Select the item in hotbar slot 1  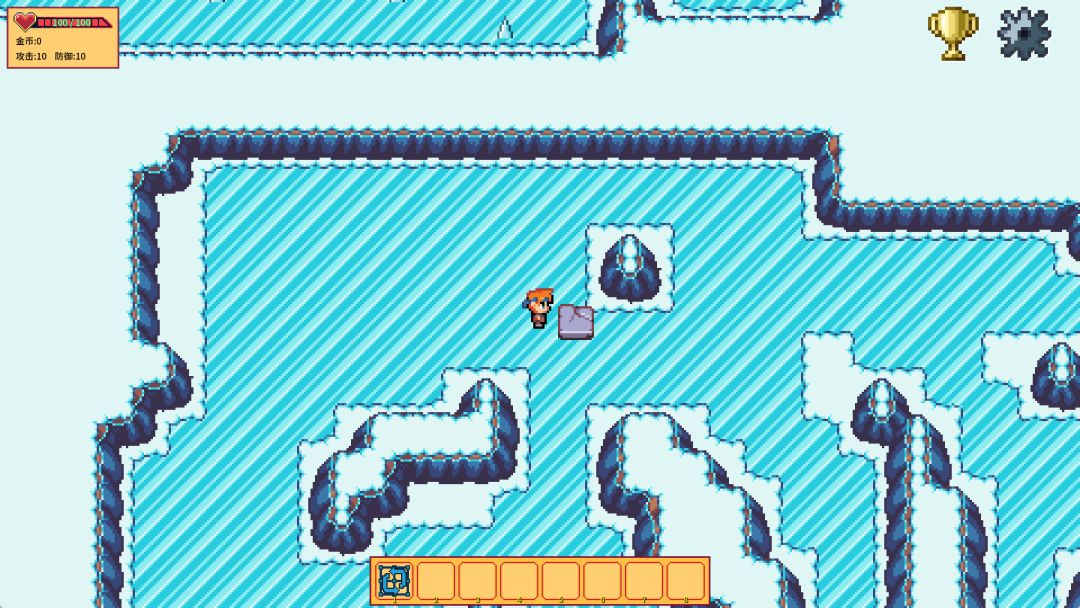coord(394,581)
